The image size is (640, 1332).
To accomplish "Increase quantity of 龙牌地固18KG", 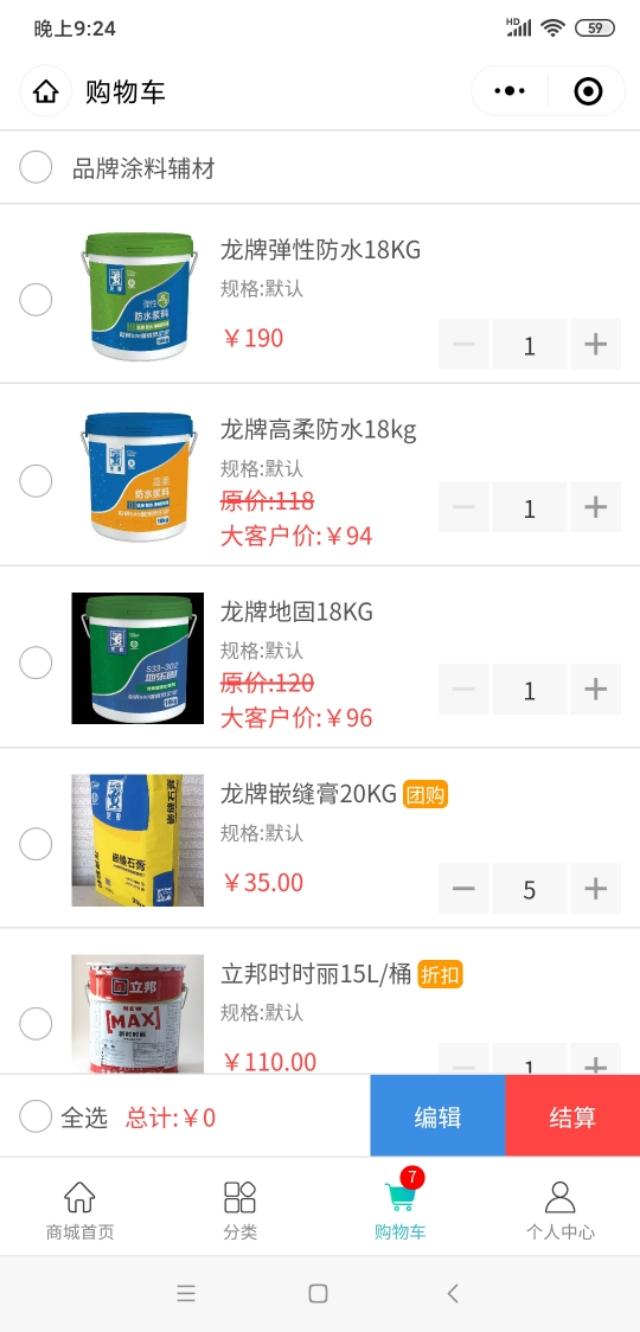I will coord(596,689).
